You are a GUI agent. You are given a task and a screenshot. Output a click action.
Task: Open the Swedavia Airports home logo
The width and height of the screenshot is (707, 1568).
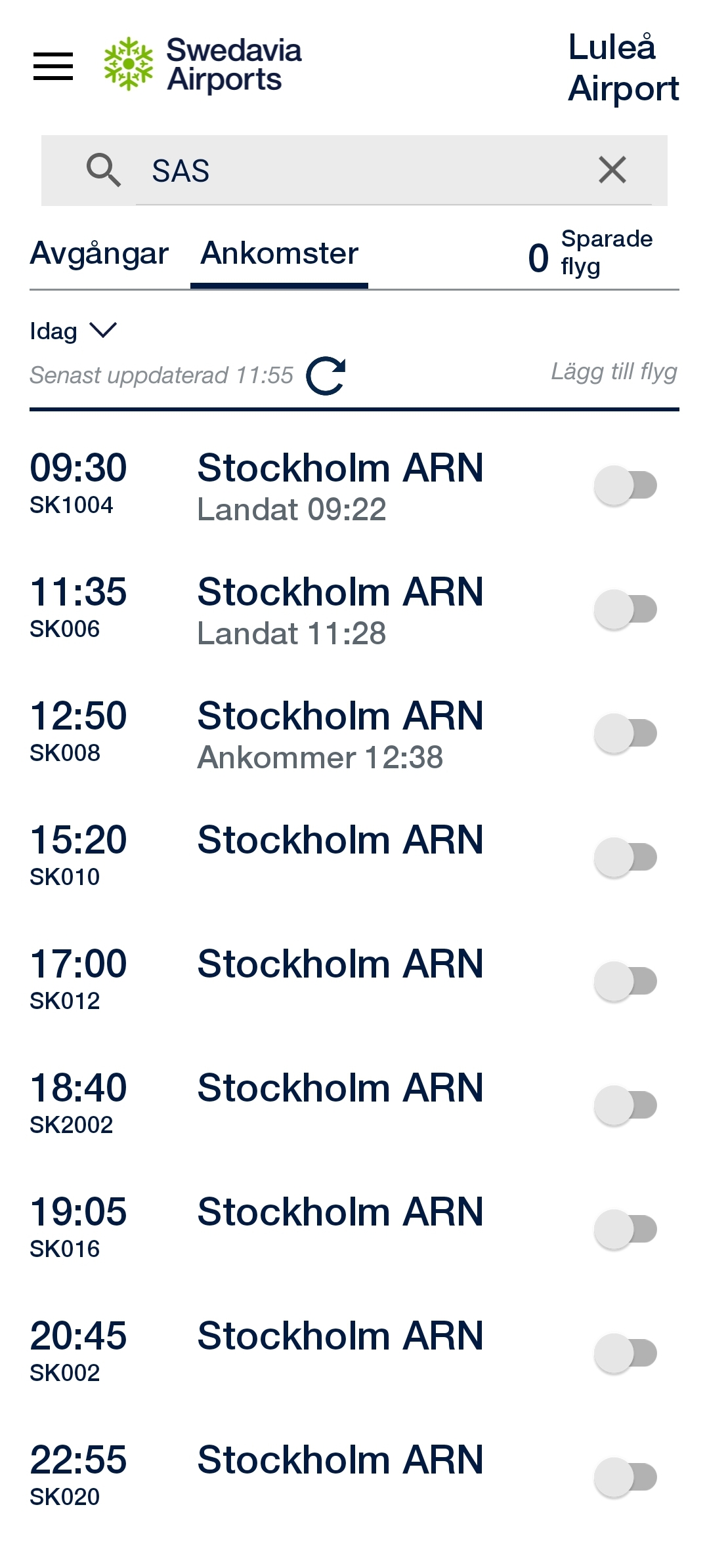click(x=202, y=64)
